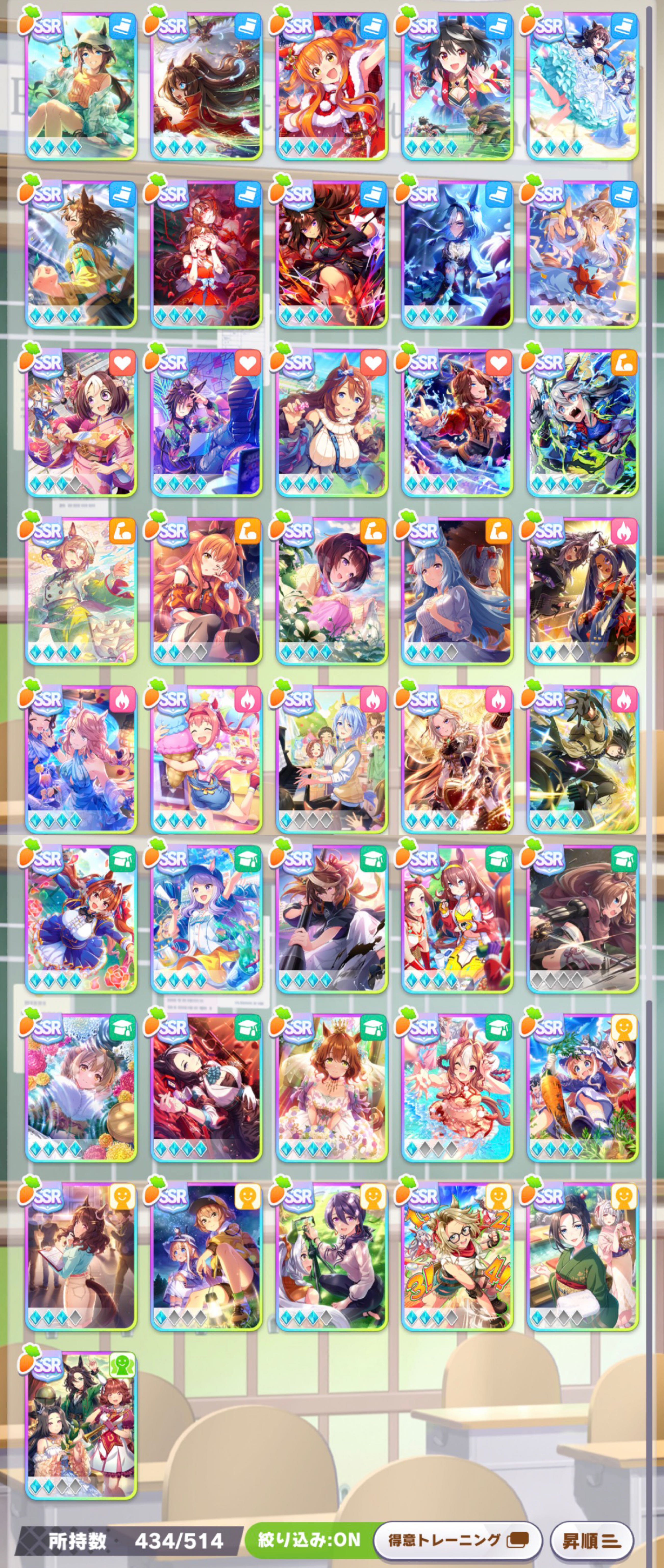Select the purple-haired girl on green grass card
664x1568 pixels.
(332, 1256)
